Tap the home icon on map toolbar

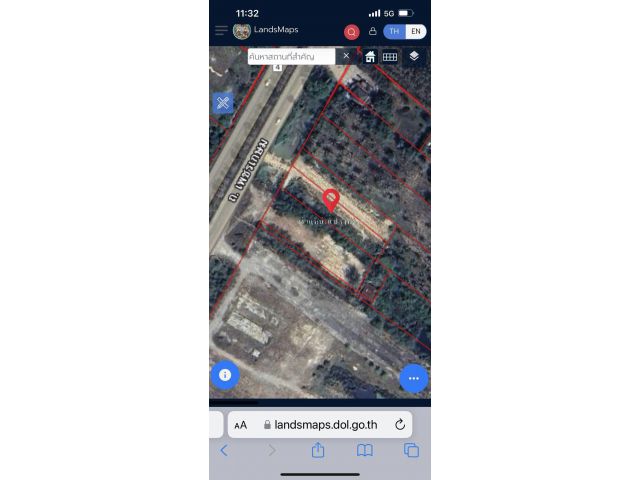coord(370,57)
